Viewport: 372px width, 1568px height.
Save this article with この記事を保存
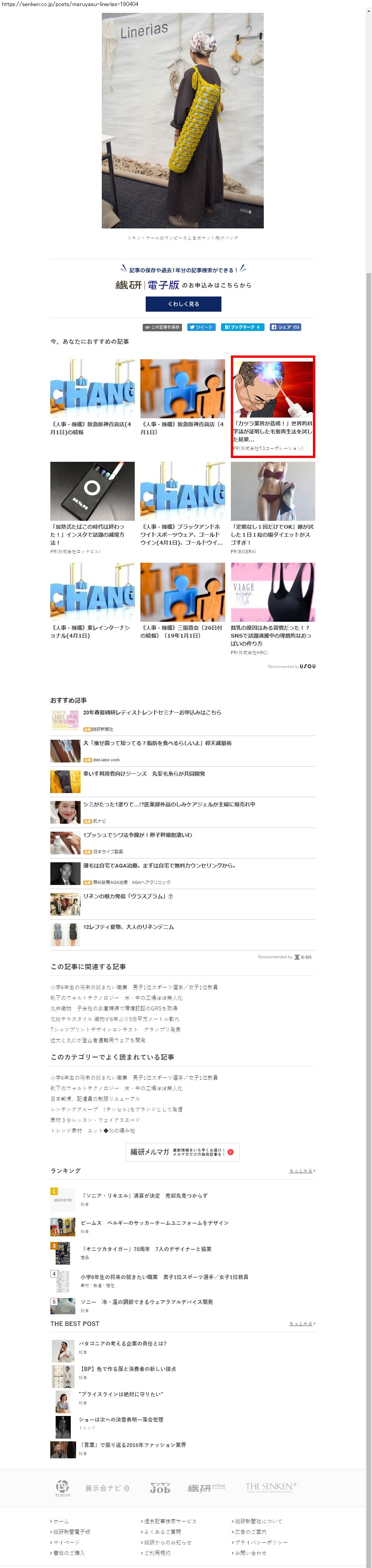click(x=162, y=327)
